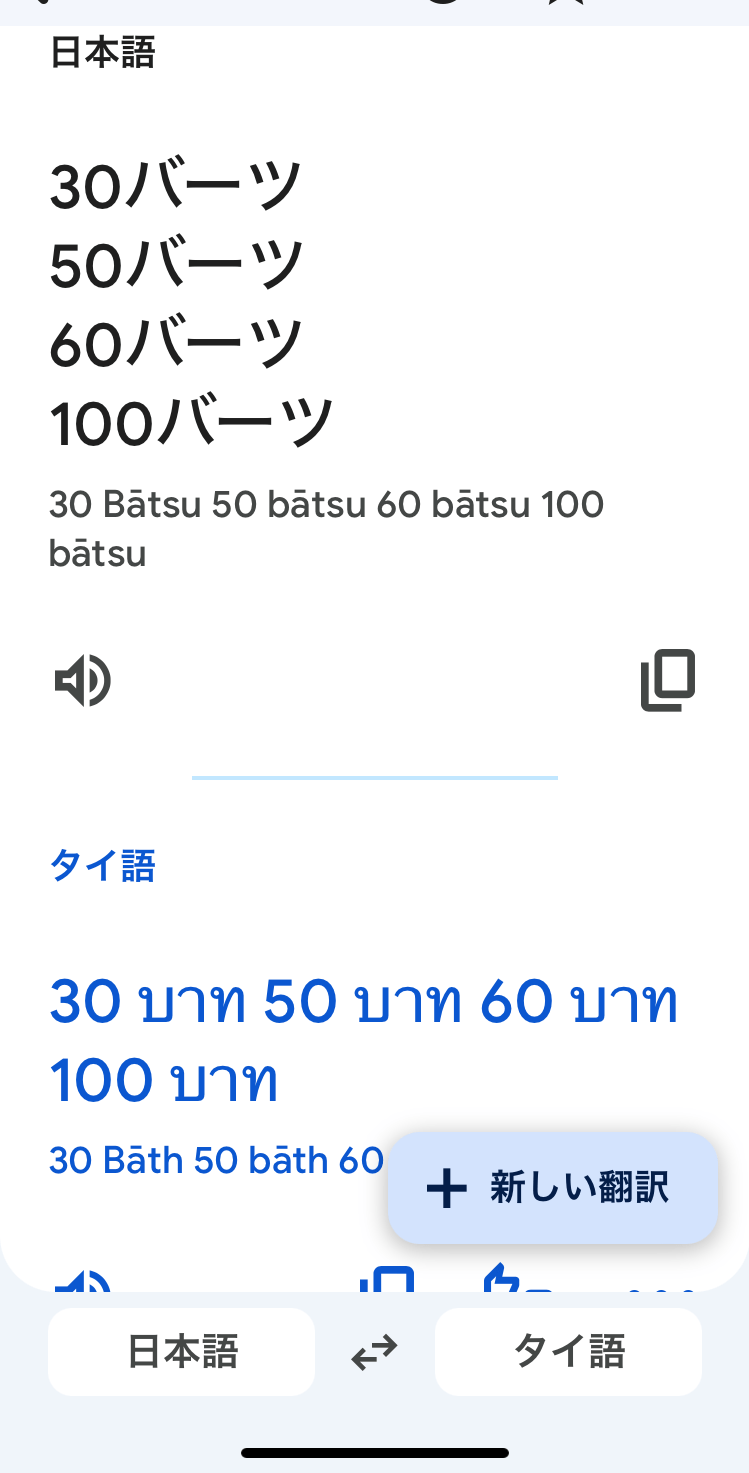This screenshot has height=1473, width=749.
Task: Play audio of the Japanese source text
Action: [x=82, y=681]
